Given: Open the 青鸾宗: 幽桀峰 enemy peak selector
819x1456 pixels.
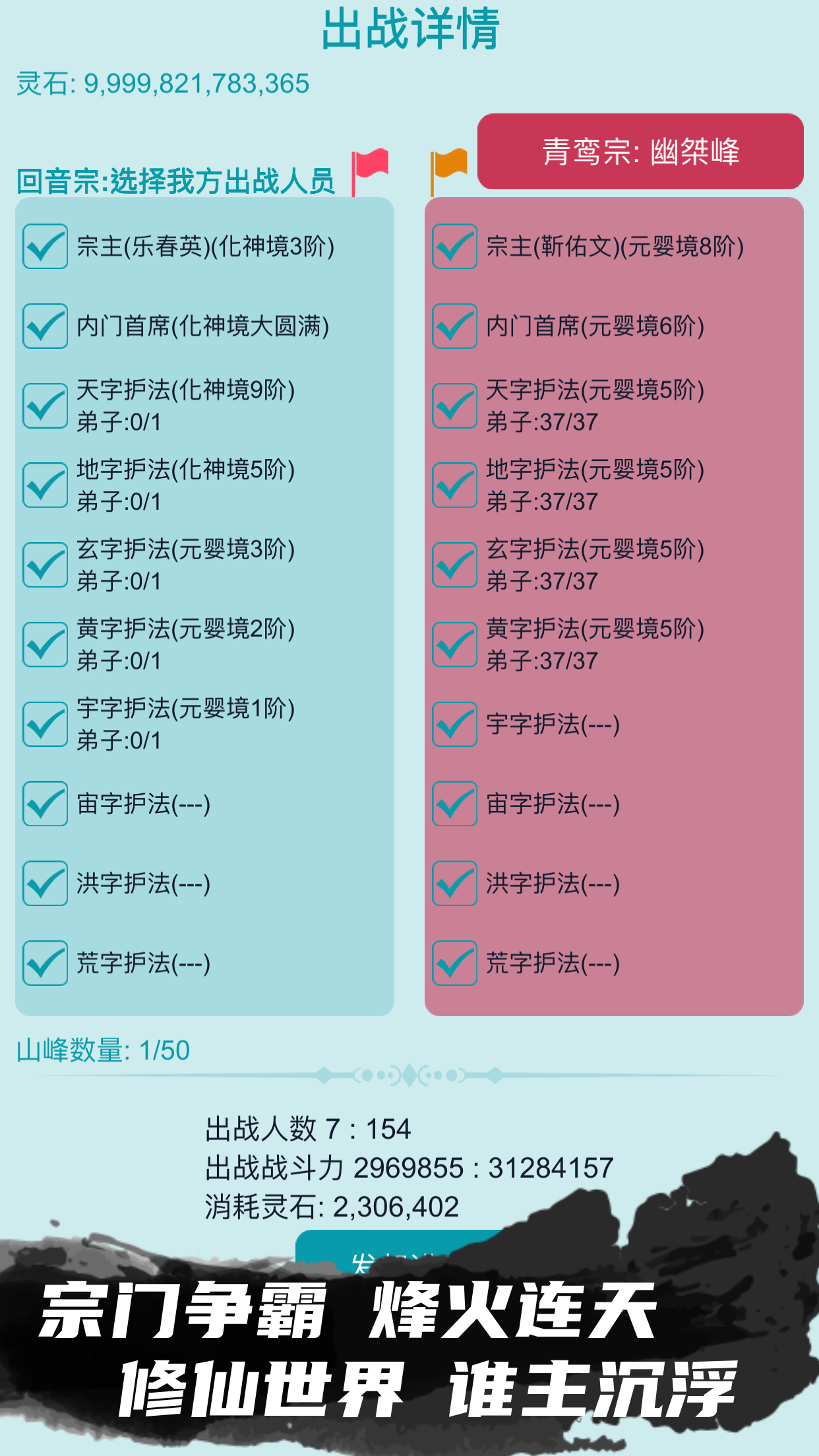Looking at the screenshot, I should (640, 152).
